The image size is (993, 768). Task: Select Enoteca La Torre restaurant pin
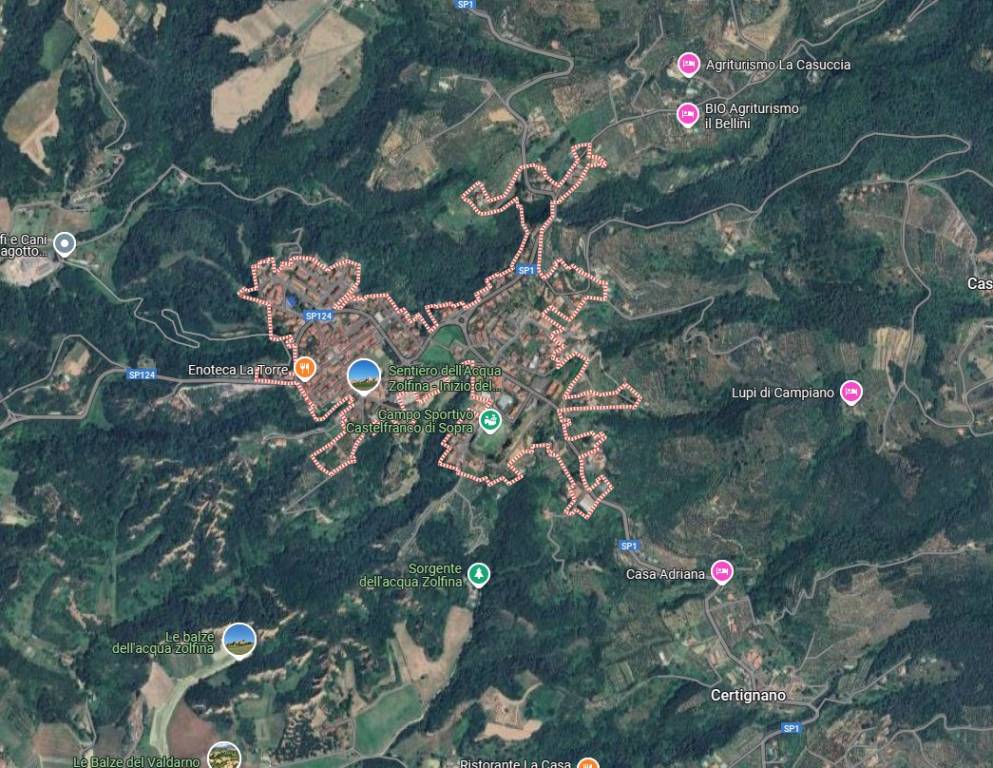pyautogui.click(x=306, y=369)
